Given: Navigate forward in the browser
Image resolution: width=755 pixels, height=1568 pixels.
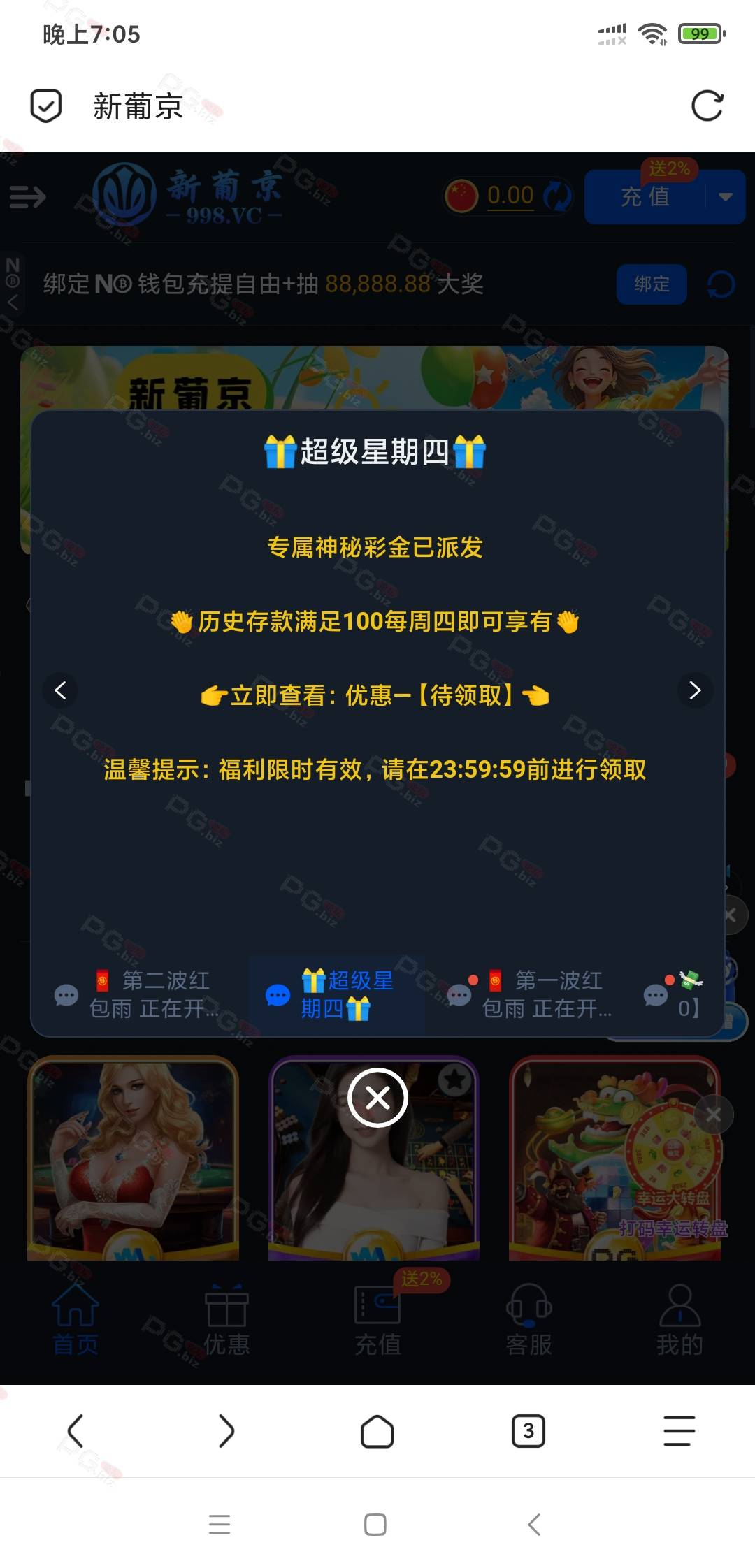Looking at the screenshot, I should pos(226,1431).
